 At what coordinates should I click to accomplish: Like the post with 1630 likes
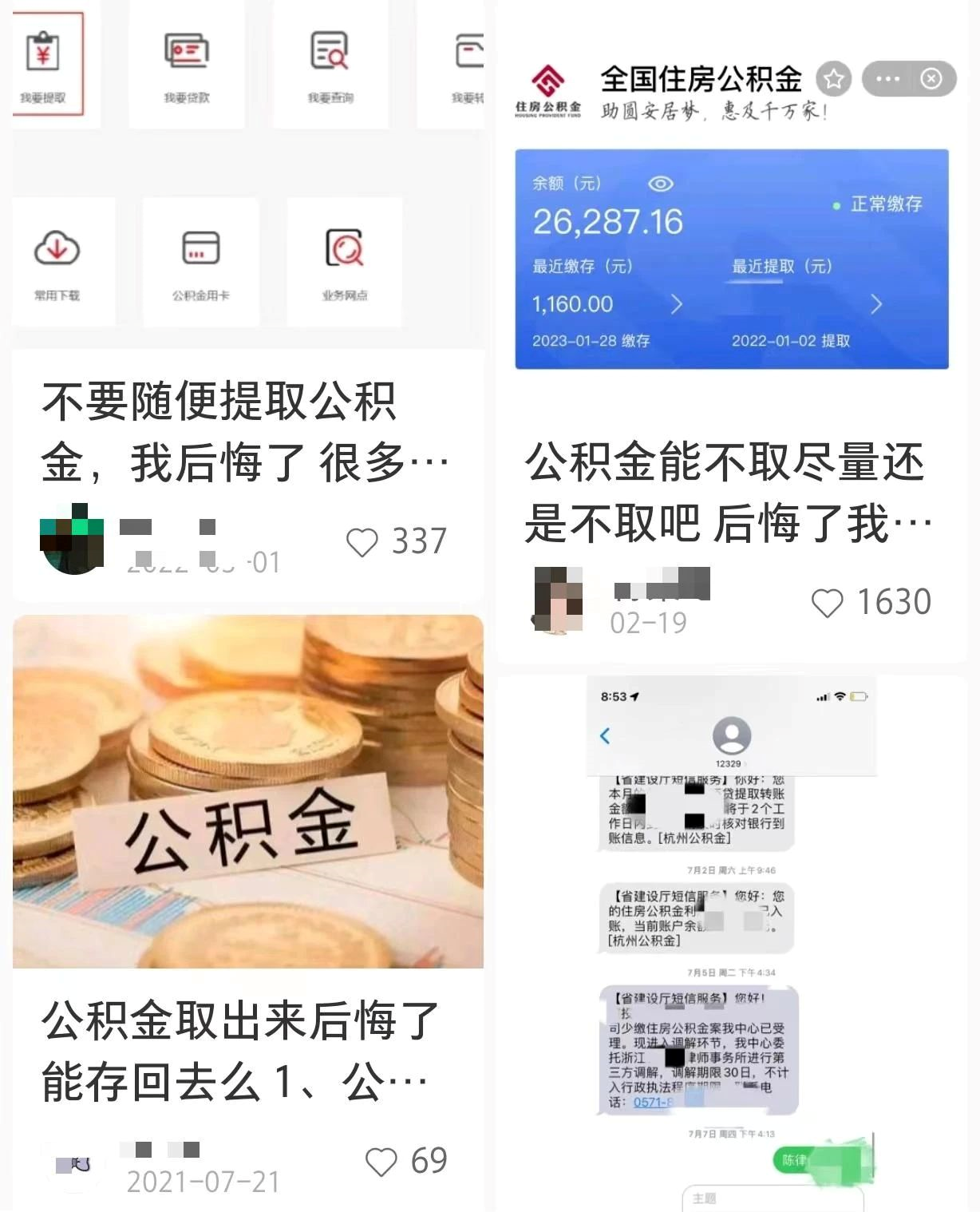coord(828,603)
